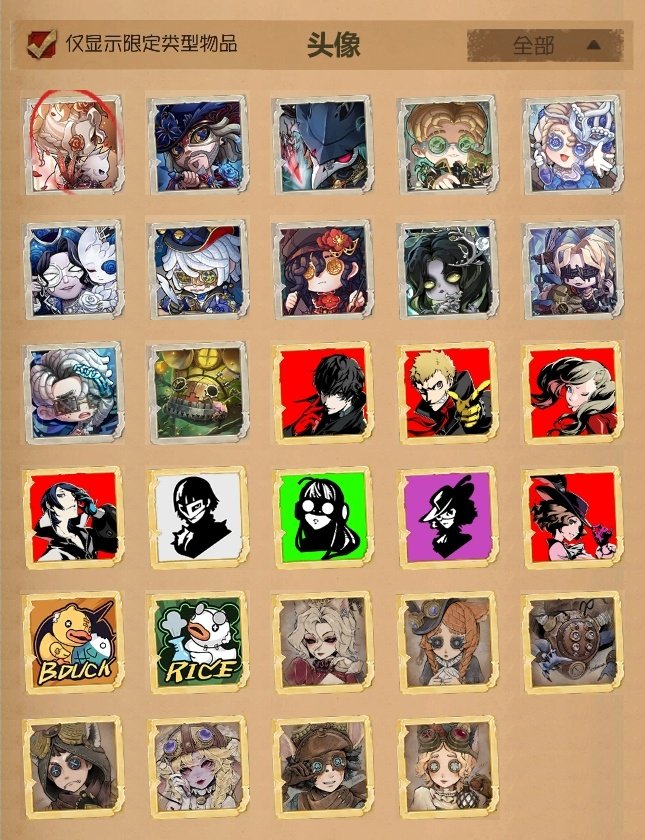Viewport: 645px width, 840px height.
Task: Pick the black-haired masked hero on red avatar
Action: coord(322,392)
